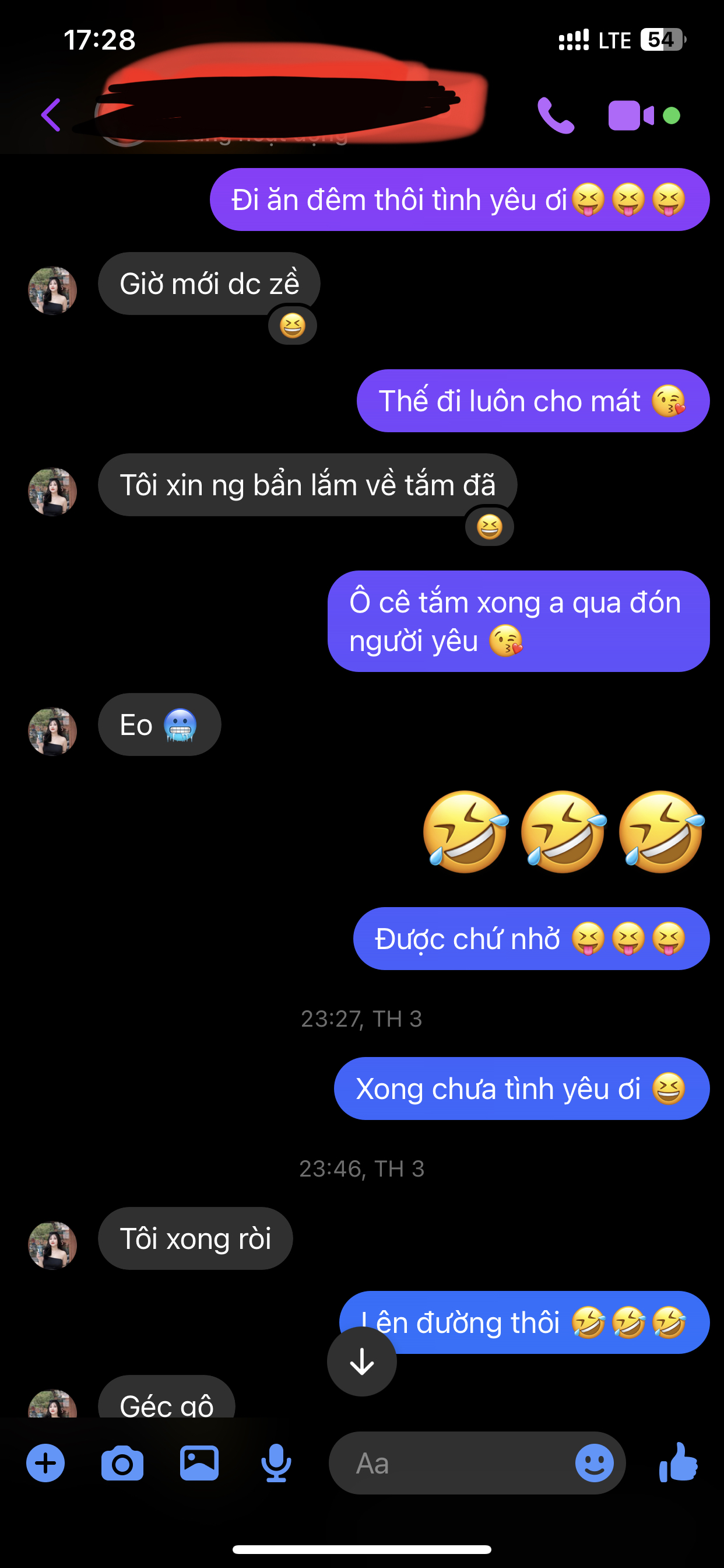View the reaction on "Giờ mới dc zề"

tap(293, 326)
